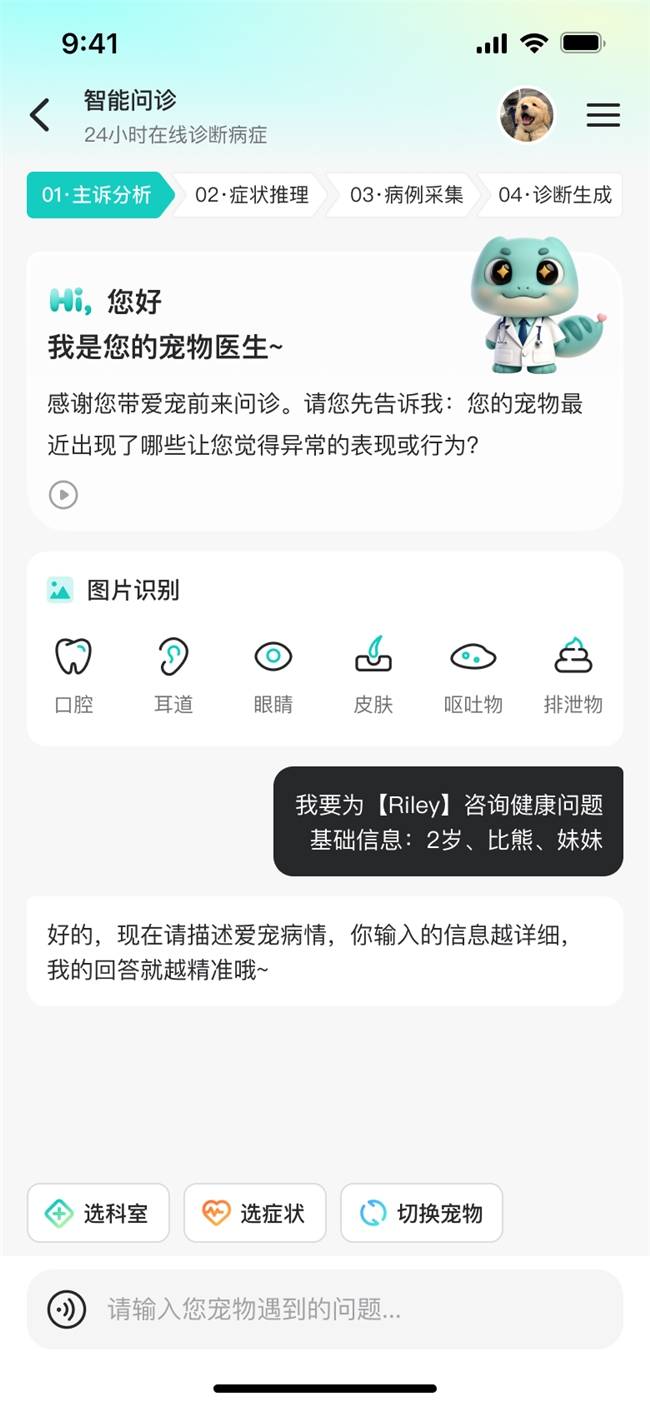This screenshot has width=650, height=1406.
Task: Choose 口腔 image recognition
Action: [73, 674]
